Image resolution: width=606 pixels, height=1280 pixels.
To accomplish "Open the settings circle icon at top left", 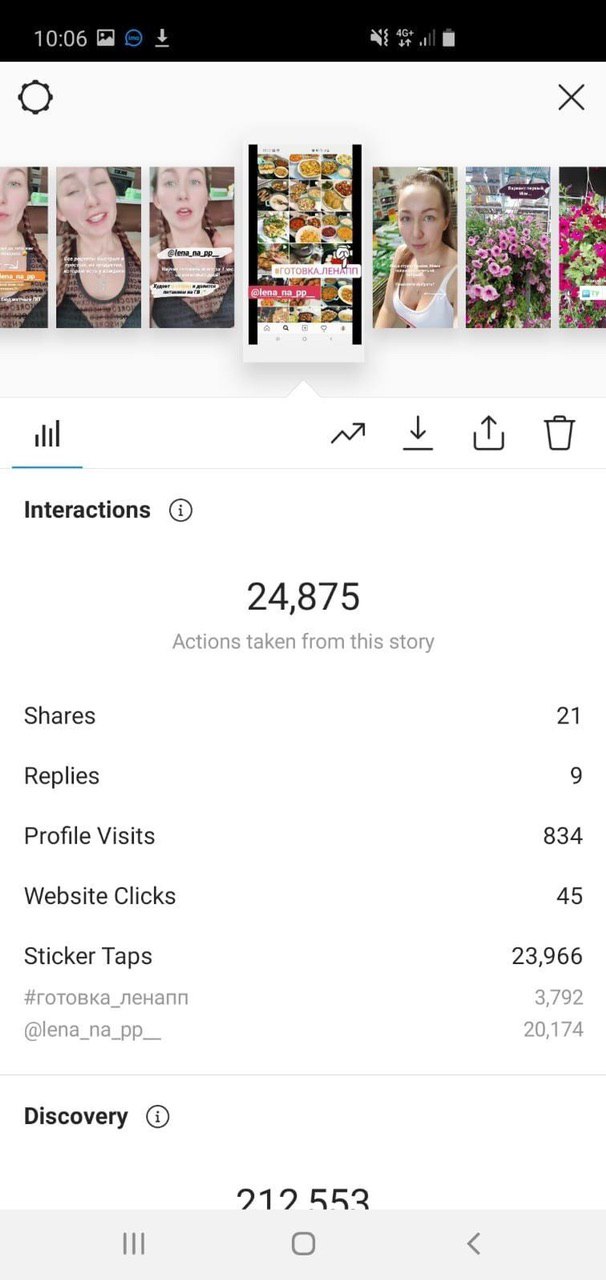I will tap(35, 98).
